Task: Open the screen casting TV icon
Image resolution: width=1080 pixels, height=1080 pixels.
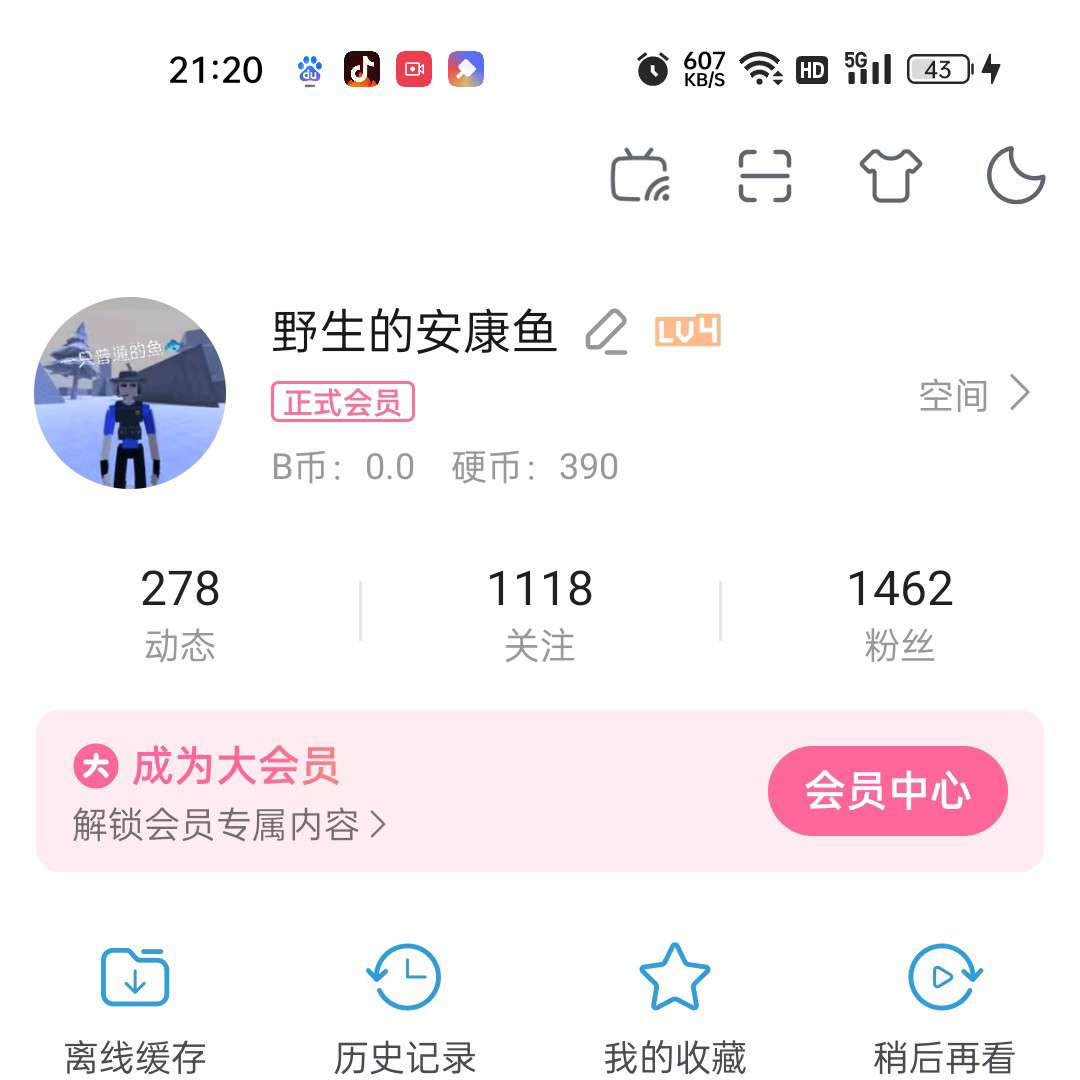Action: point(640,176)
